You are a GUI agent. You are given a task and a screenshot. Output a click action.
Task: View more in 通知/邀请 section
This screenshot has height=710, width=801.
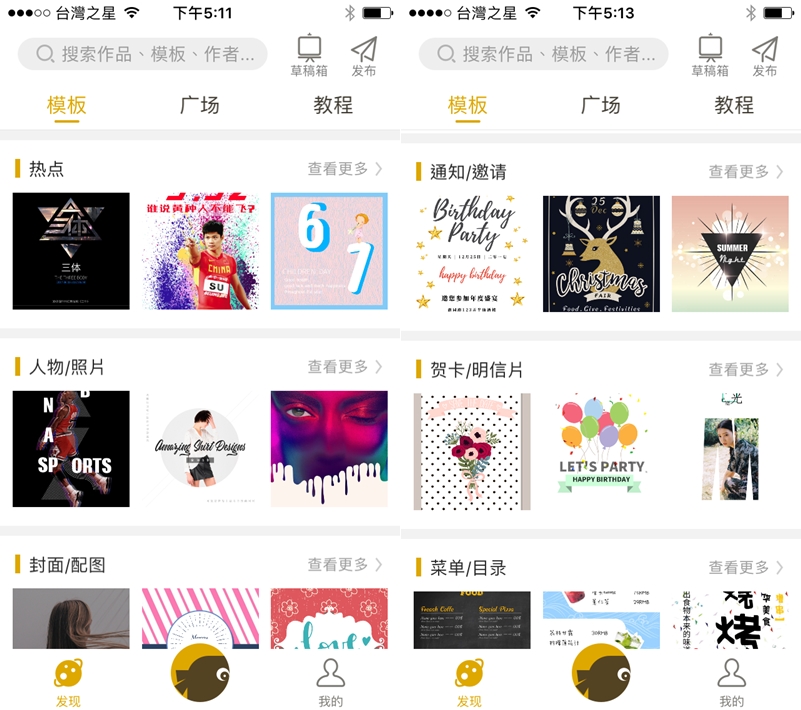tap(746, 172)
